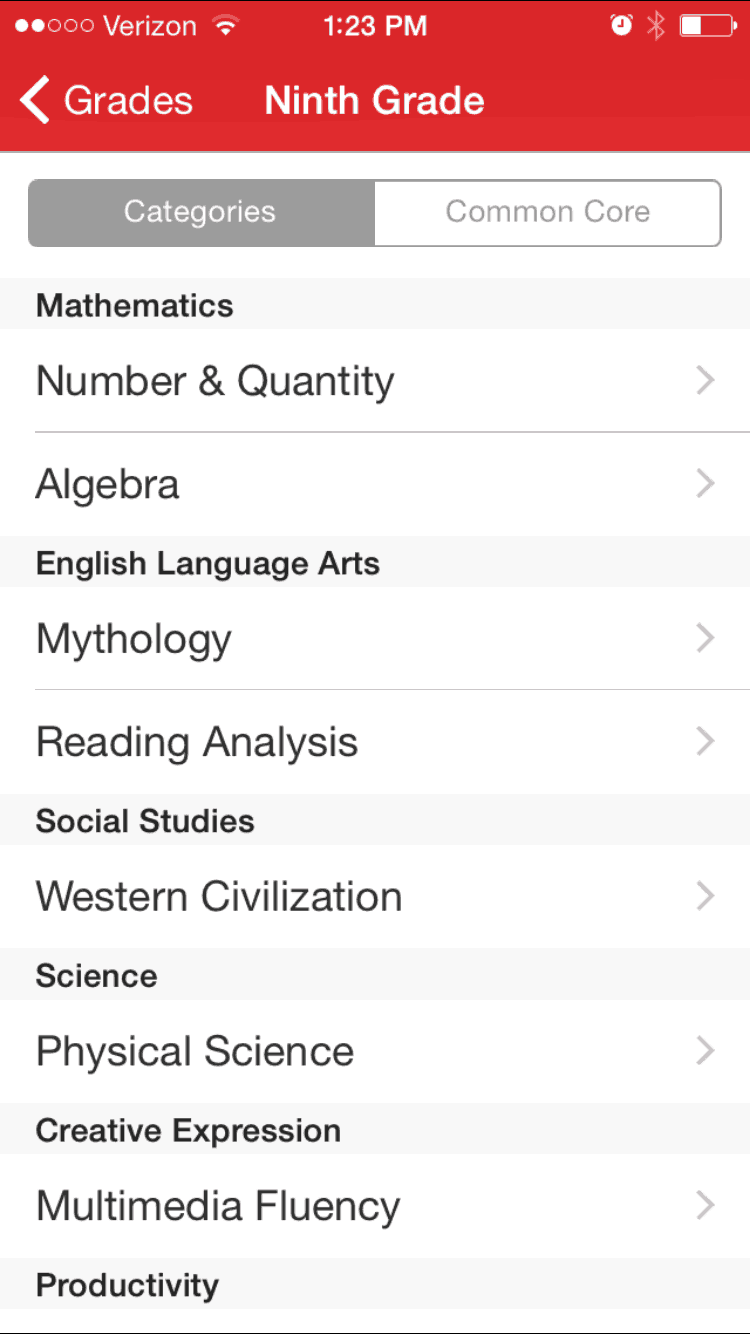Open Reading Analysis
The image size is (750, 1334).
[x=375, y=742]
